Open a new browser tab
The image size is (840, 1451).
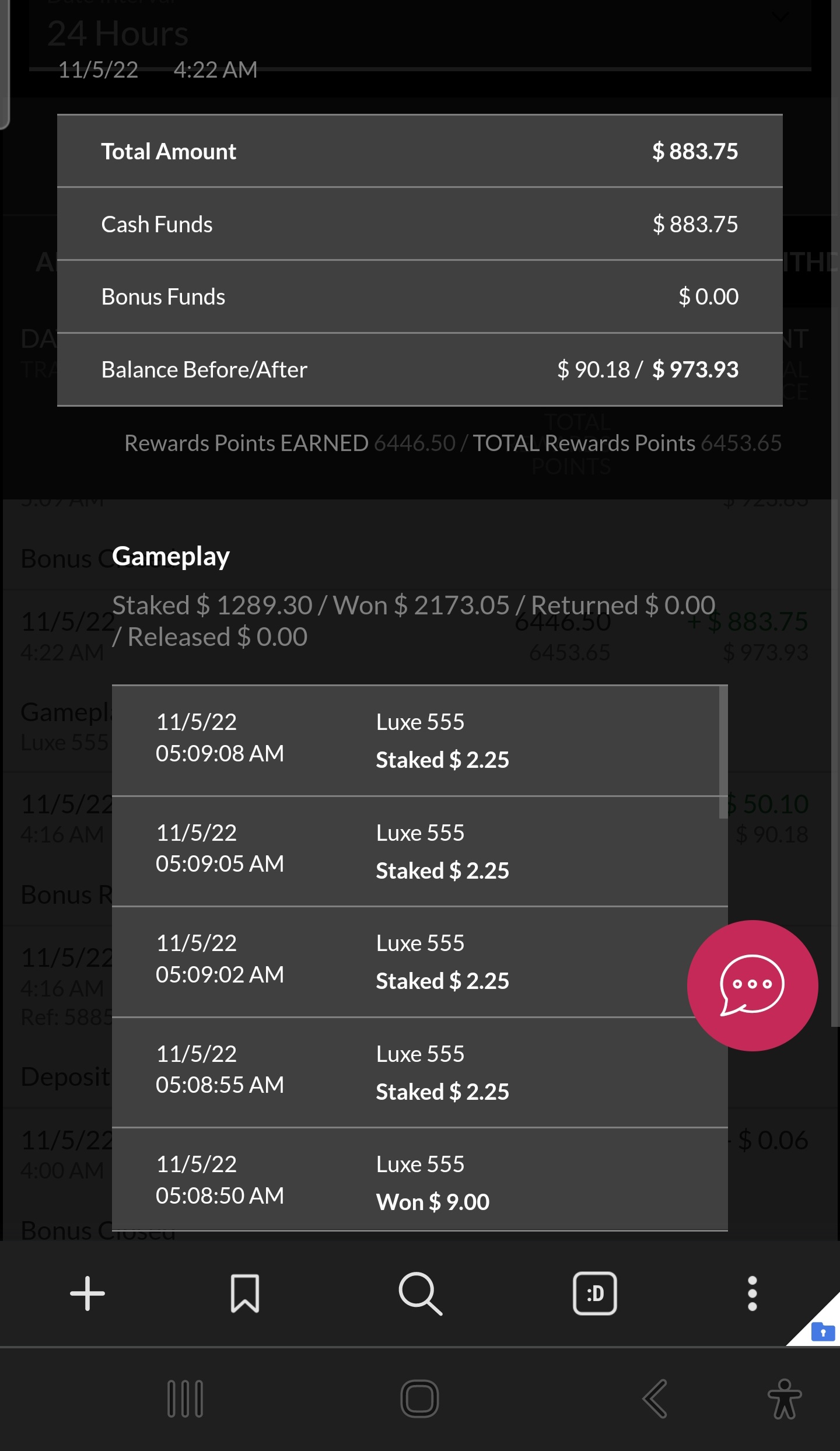coord(87,1293)
